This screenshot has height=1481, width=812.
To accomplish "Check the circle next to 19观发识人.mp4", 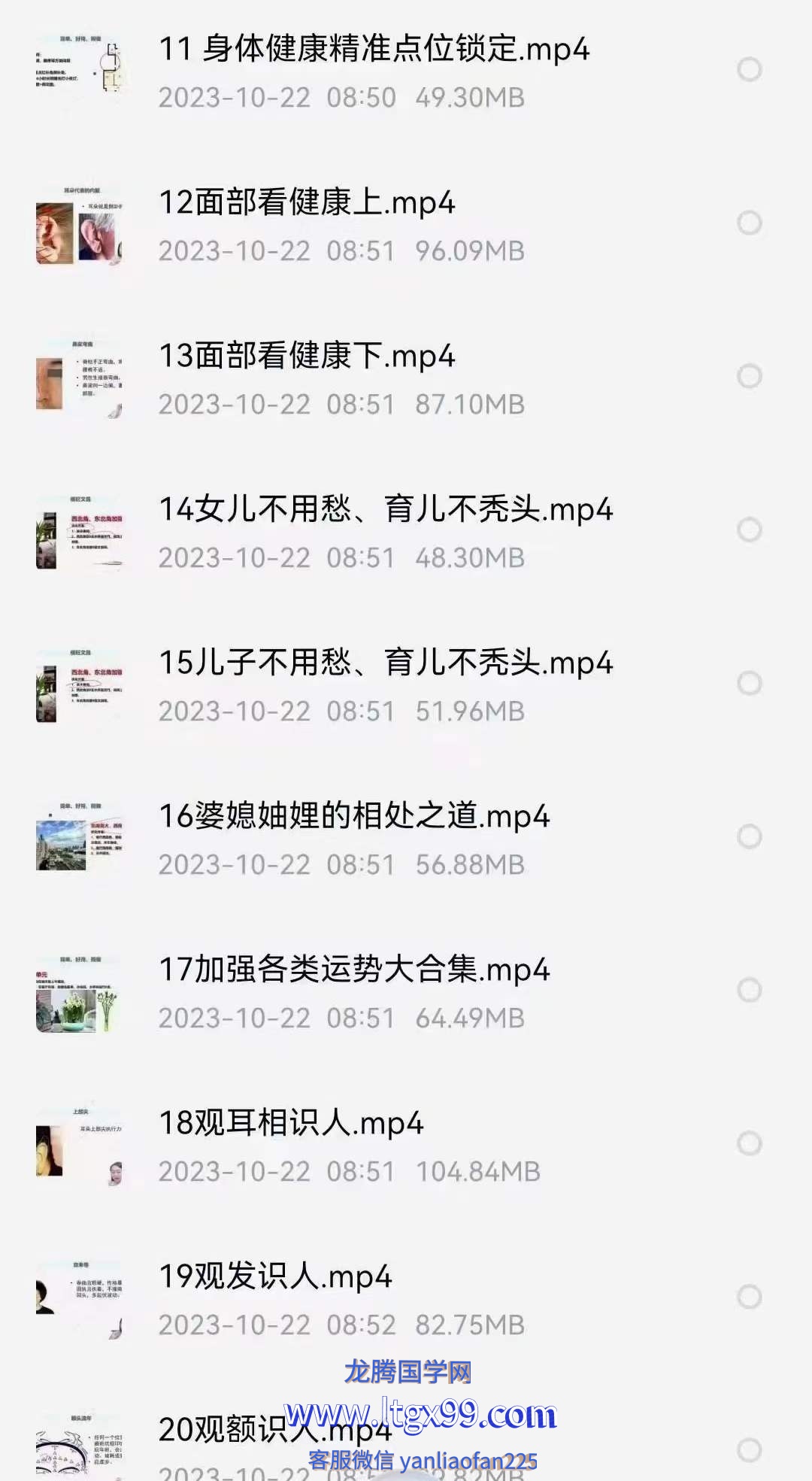I will click(x=749, y=1297).
